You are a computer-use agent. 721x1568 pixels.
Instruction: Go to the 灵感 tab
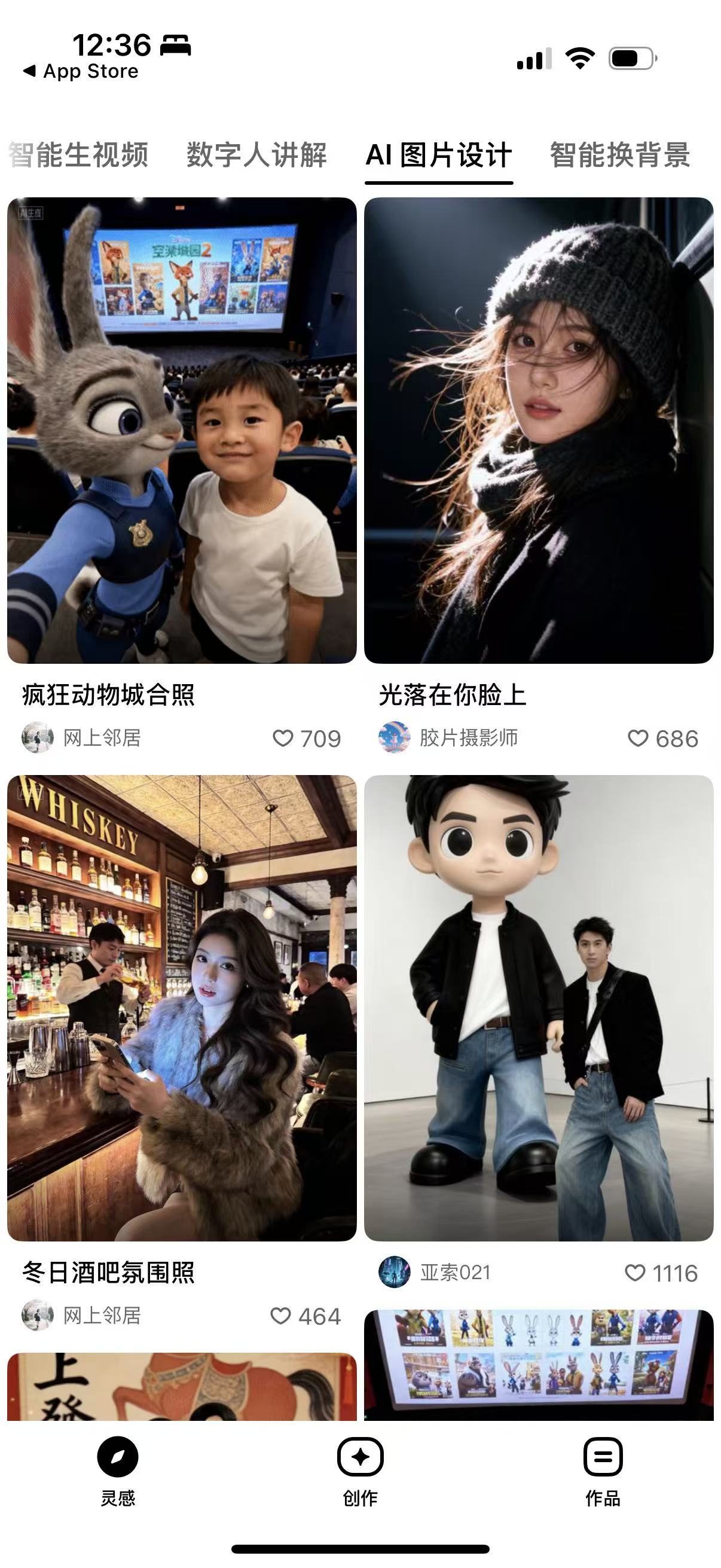coord(117,1469)
